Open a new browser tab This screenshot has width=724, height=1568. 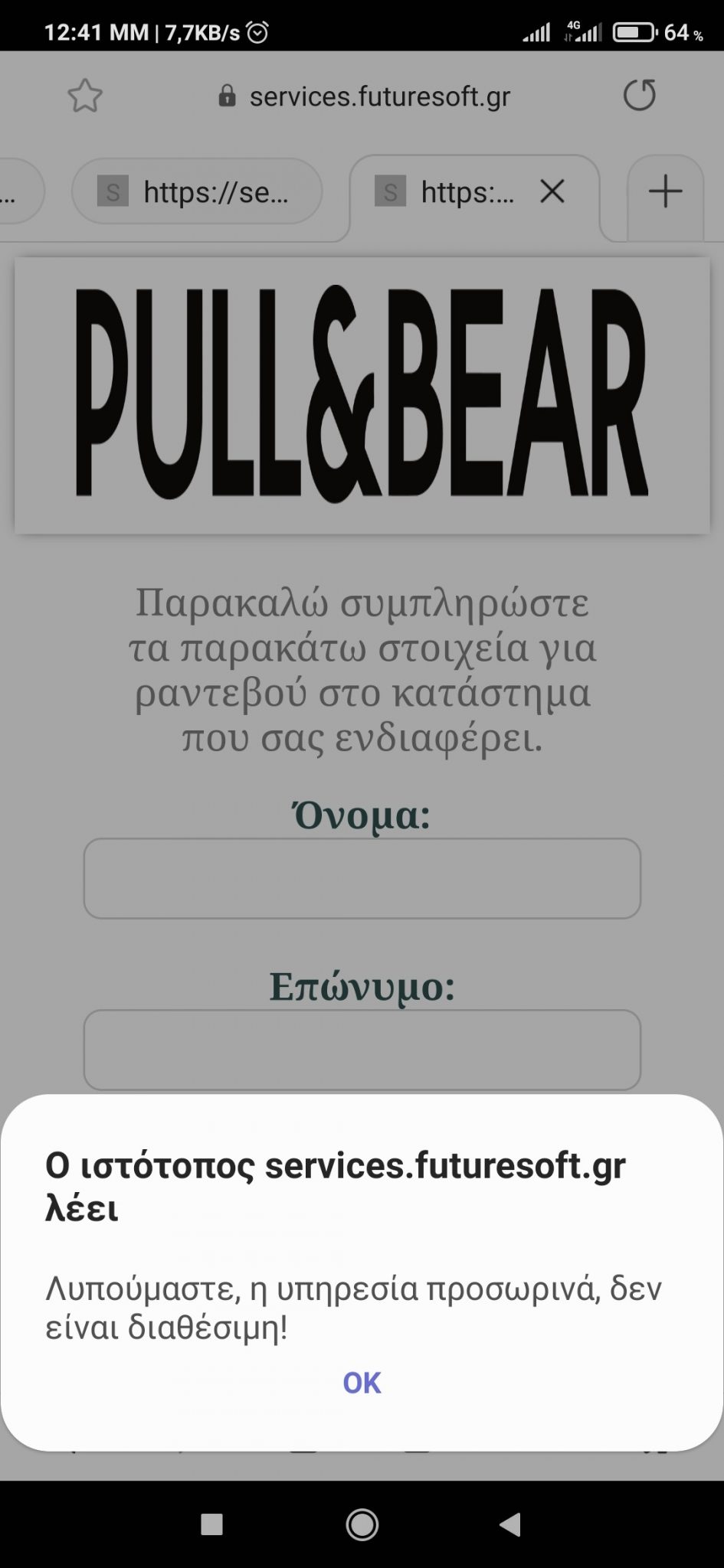point(665,191)
